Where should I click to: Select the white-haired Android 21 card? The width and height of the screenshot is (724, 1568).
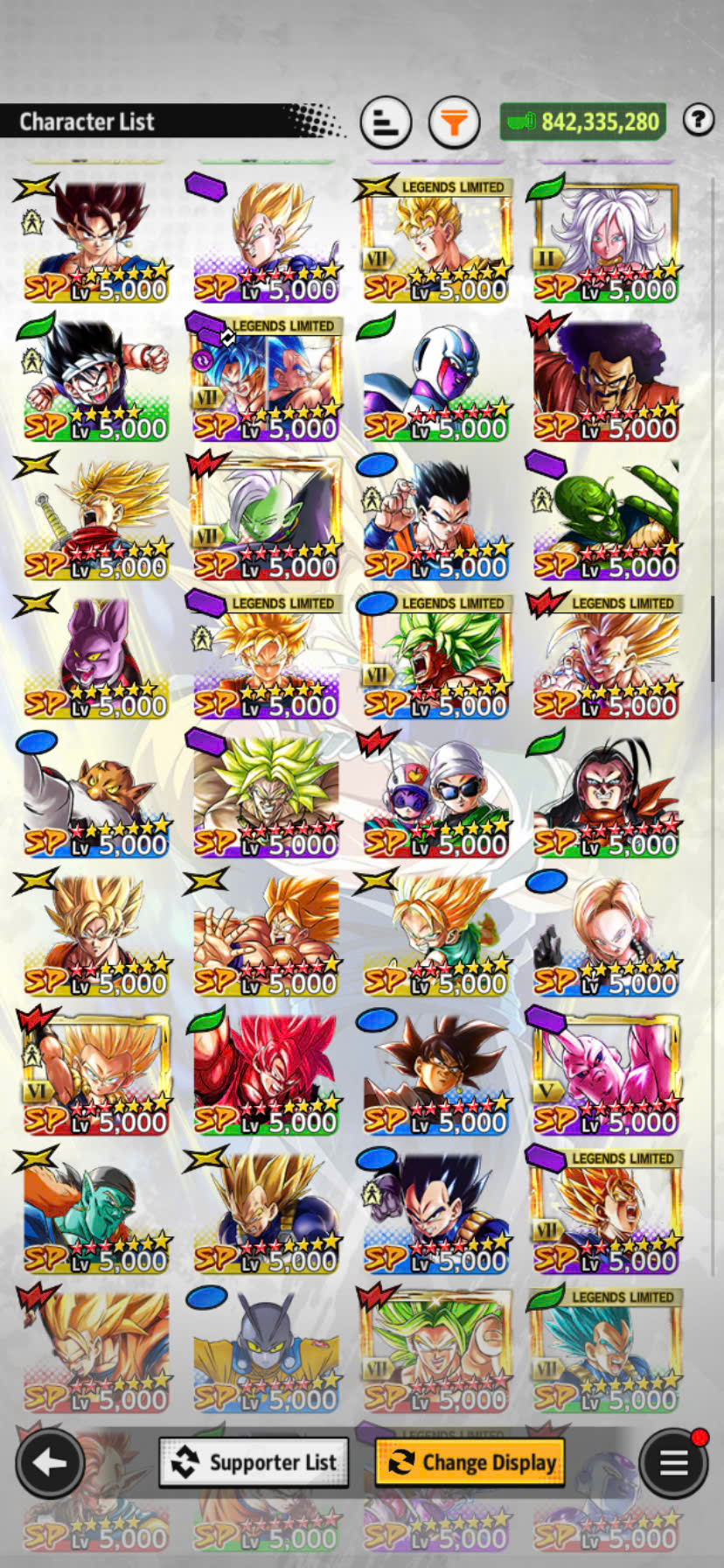(606, 241)
